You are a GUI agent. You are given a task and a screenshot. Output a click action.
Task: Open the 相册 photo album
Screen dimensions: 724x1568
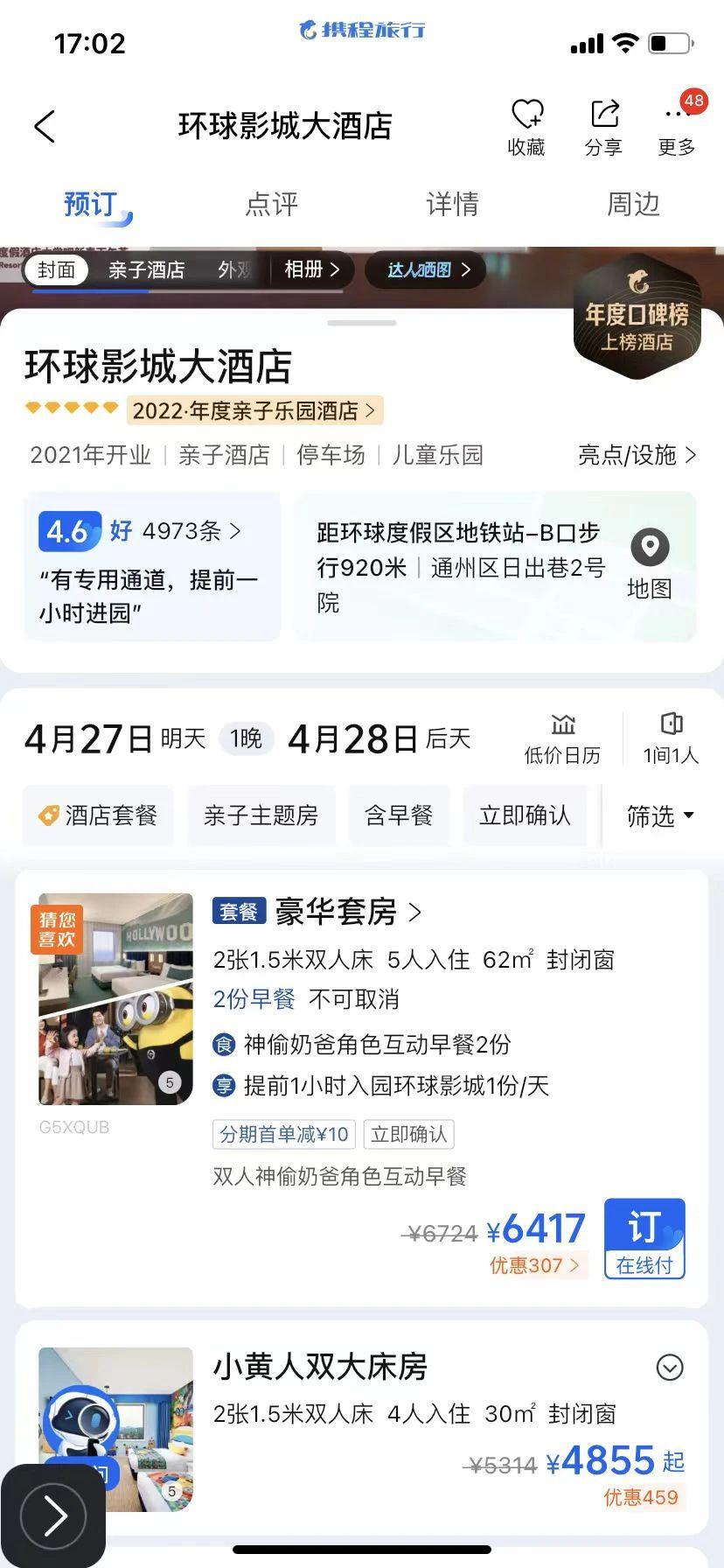(x=311, y=269)
